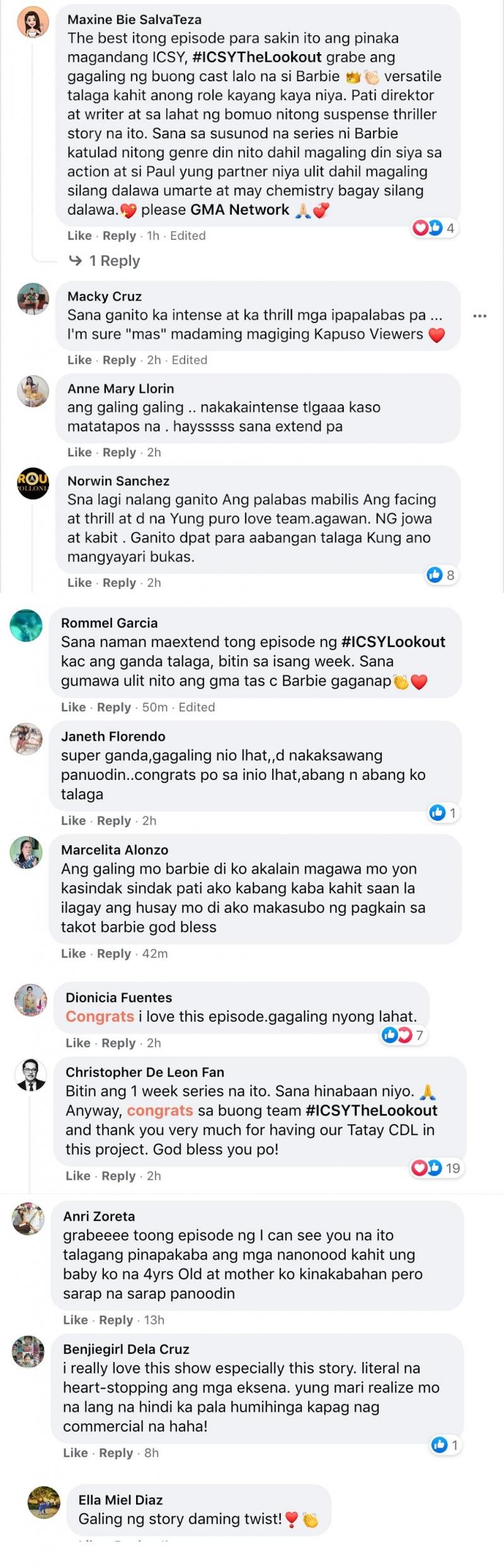Screen dimensions: 504x1568
Task: Like Janeth Florendo's comment
Action: click(73, 821)
